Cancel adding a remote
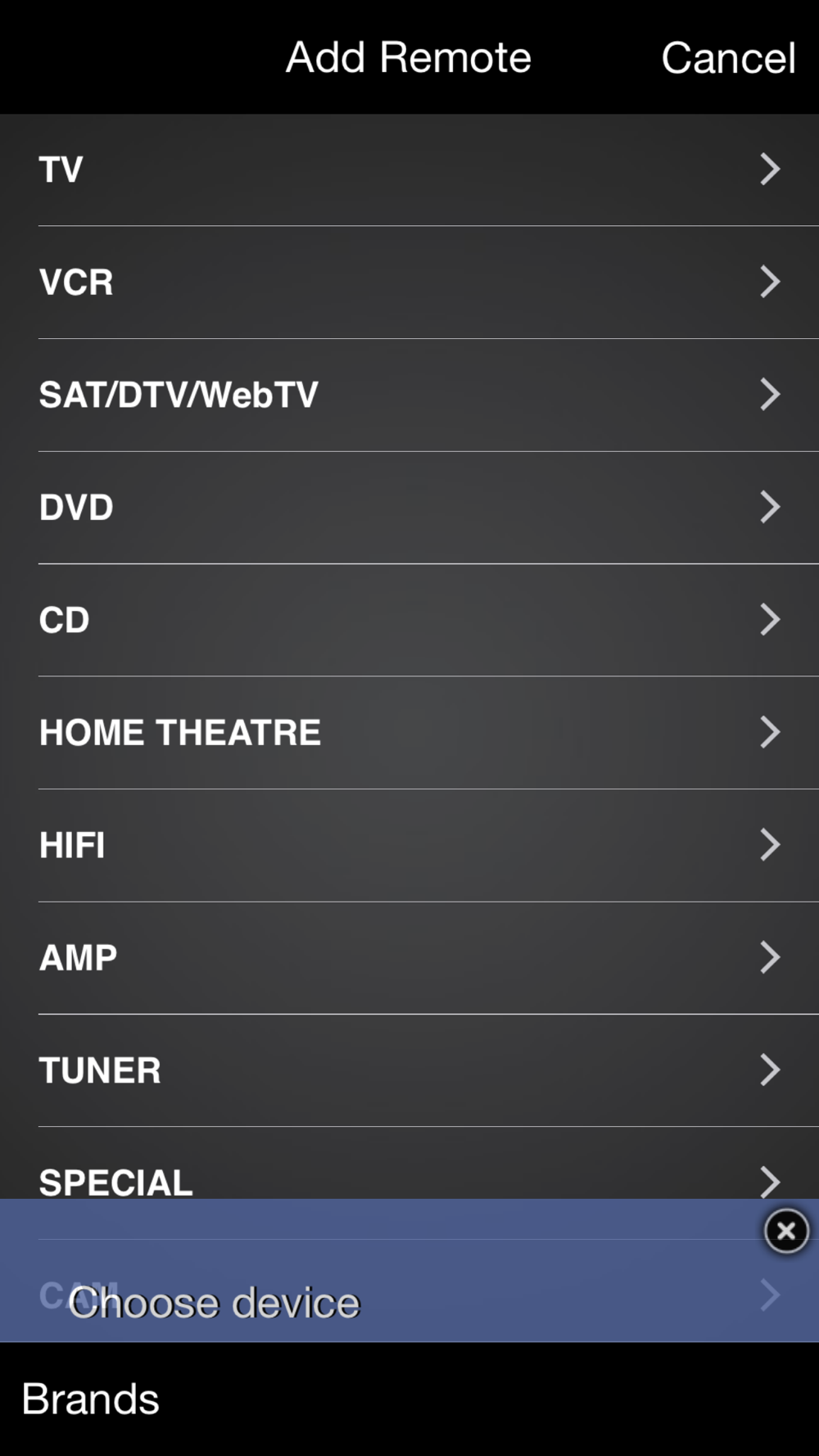Viewport: 819px width, 1456px height. [x=727, y=58]
